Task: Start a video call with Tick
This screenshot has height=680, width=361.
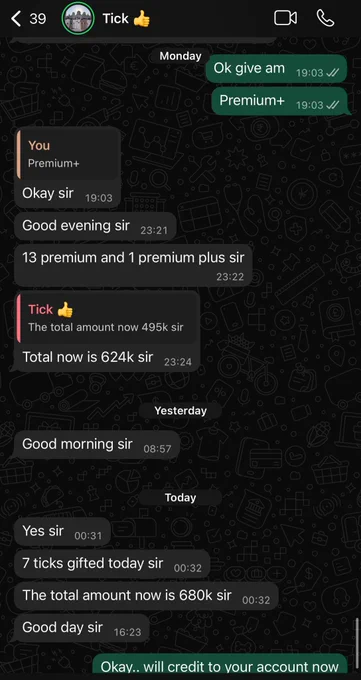Action: 286,18
